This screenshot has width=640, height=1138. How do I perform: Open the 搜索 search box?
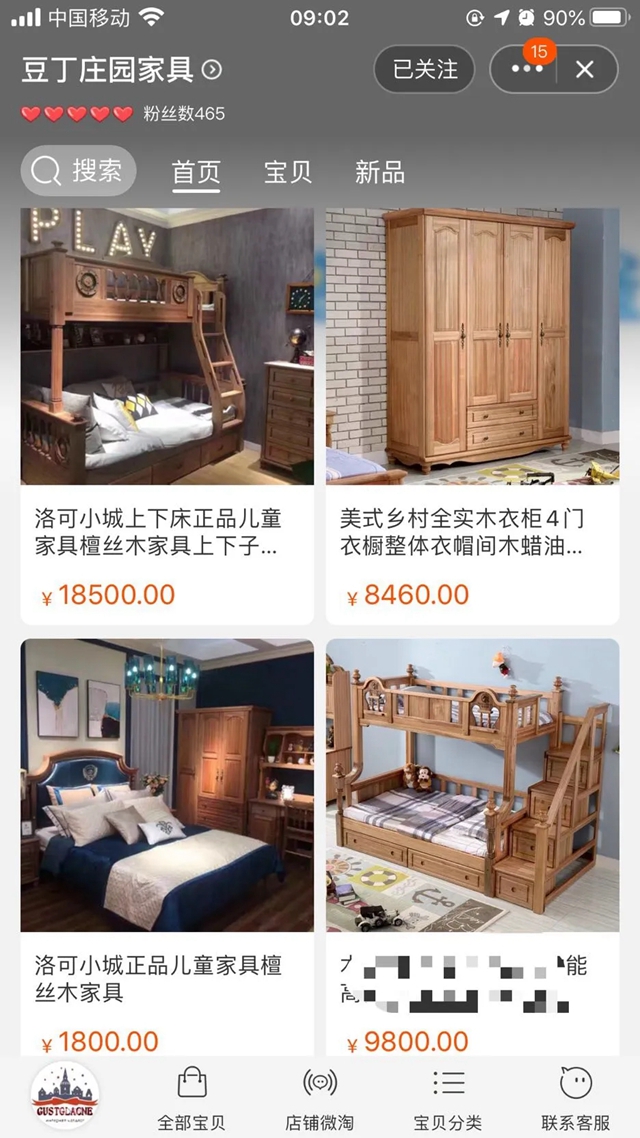coord(79,171)
